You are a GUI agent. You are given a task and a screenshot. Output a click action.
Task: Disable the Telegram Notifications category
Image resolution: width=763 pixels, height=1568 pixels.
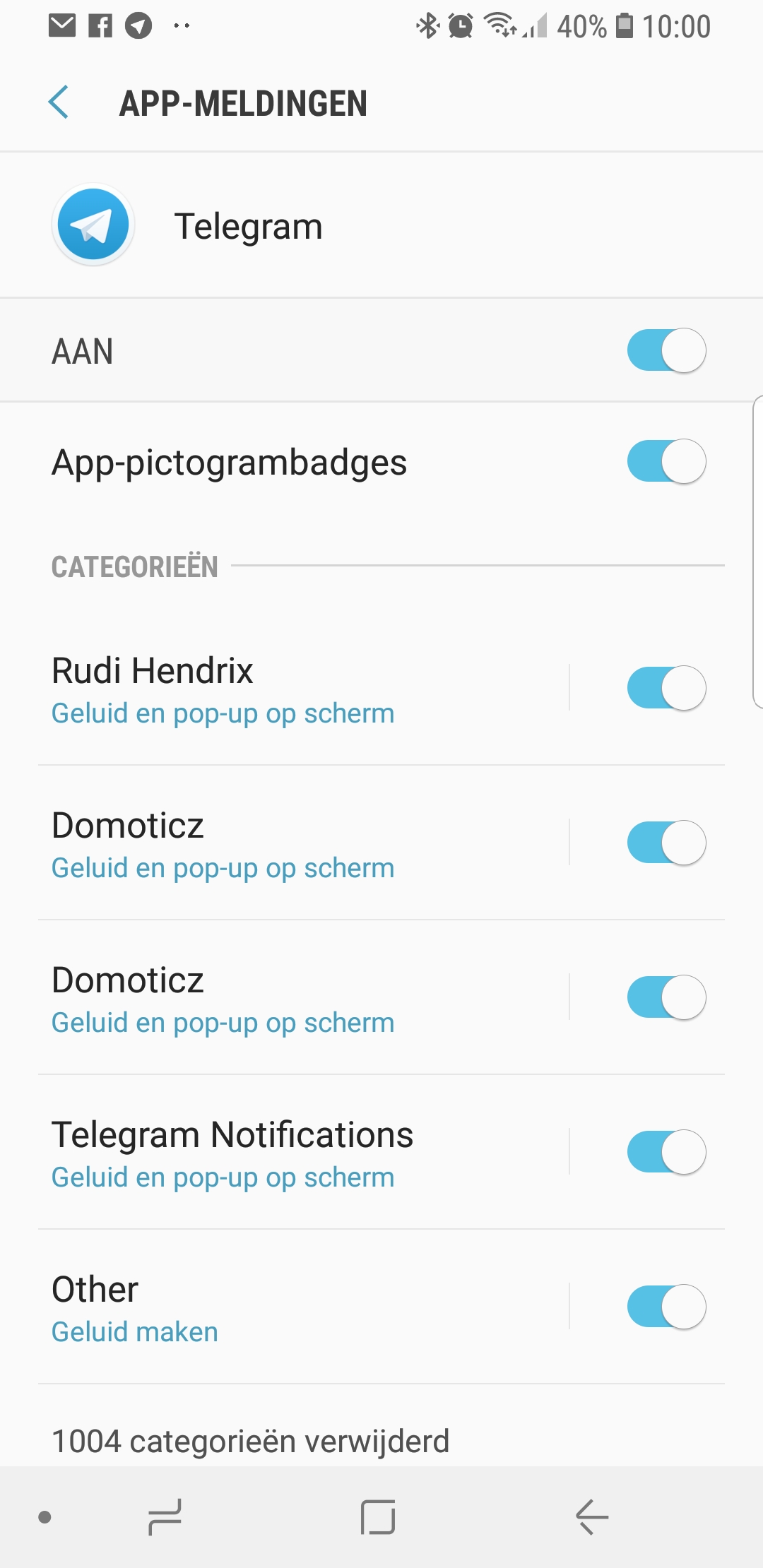click(x=665, y=1151)
